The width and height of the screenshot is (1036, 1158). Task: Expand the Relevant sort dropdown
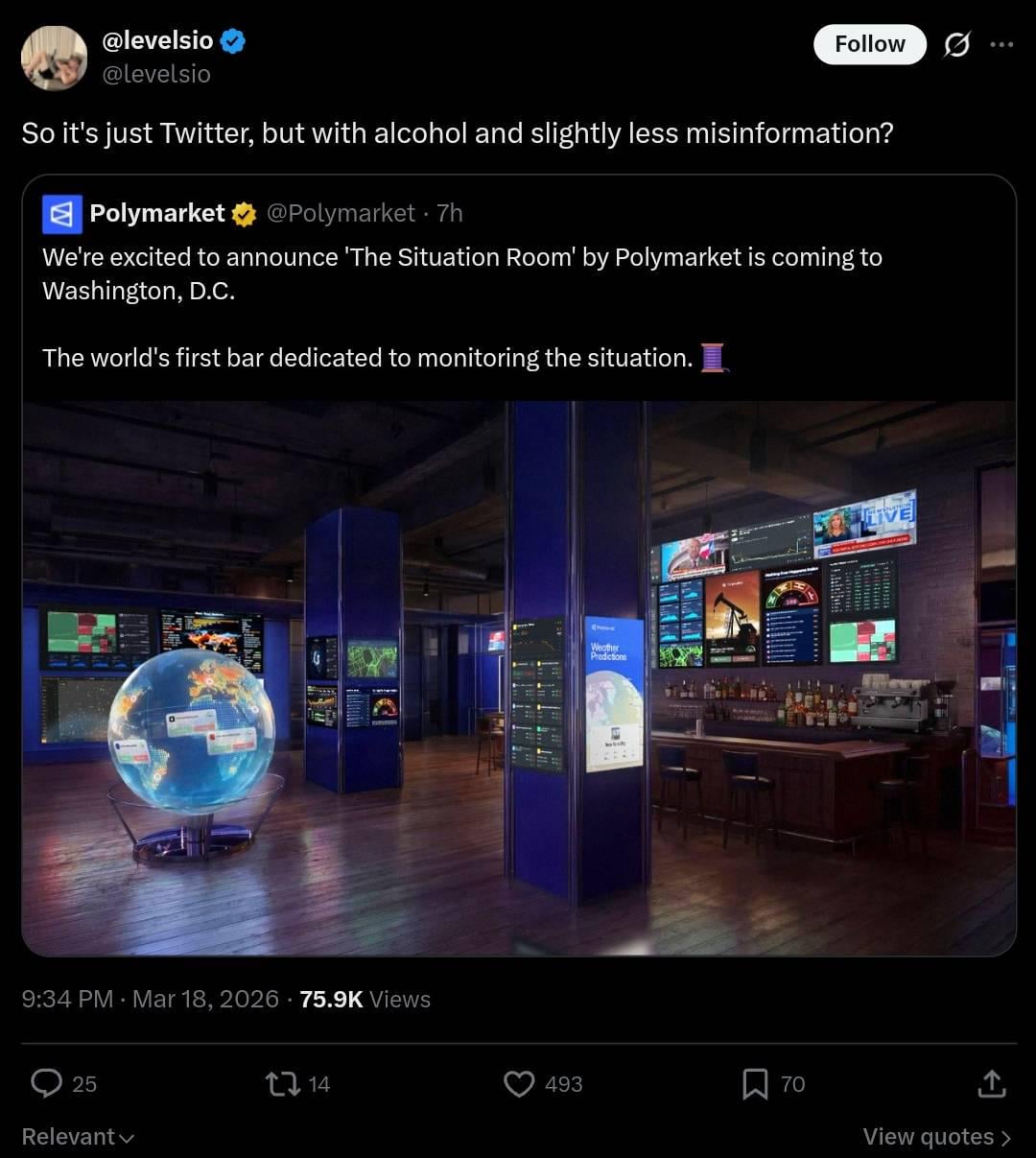click(x=78, y=1137)
